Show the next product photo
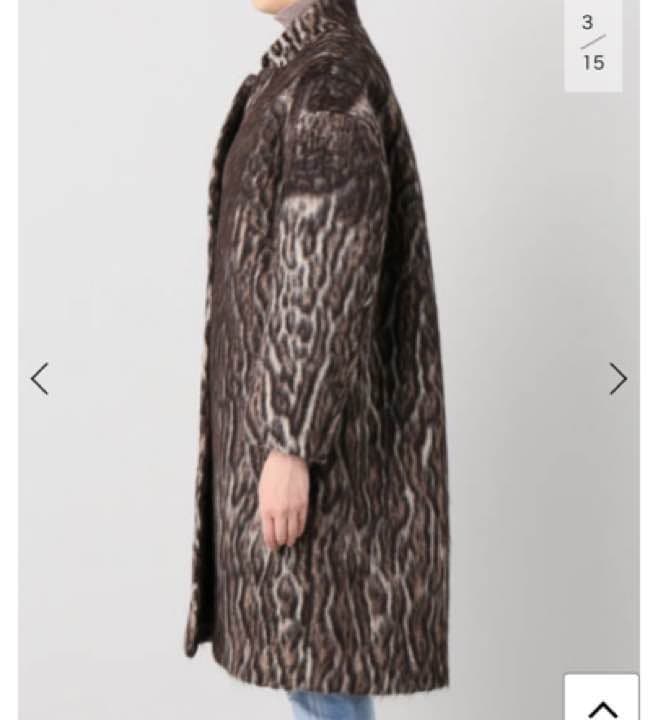 point(618,379)
